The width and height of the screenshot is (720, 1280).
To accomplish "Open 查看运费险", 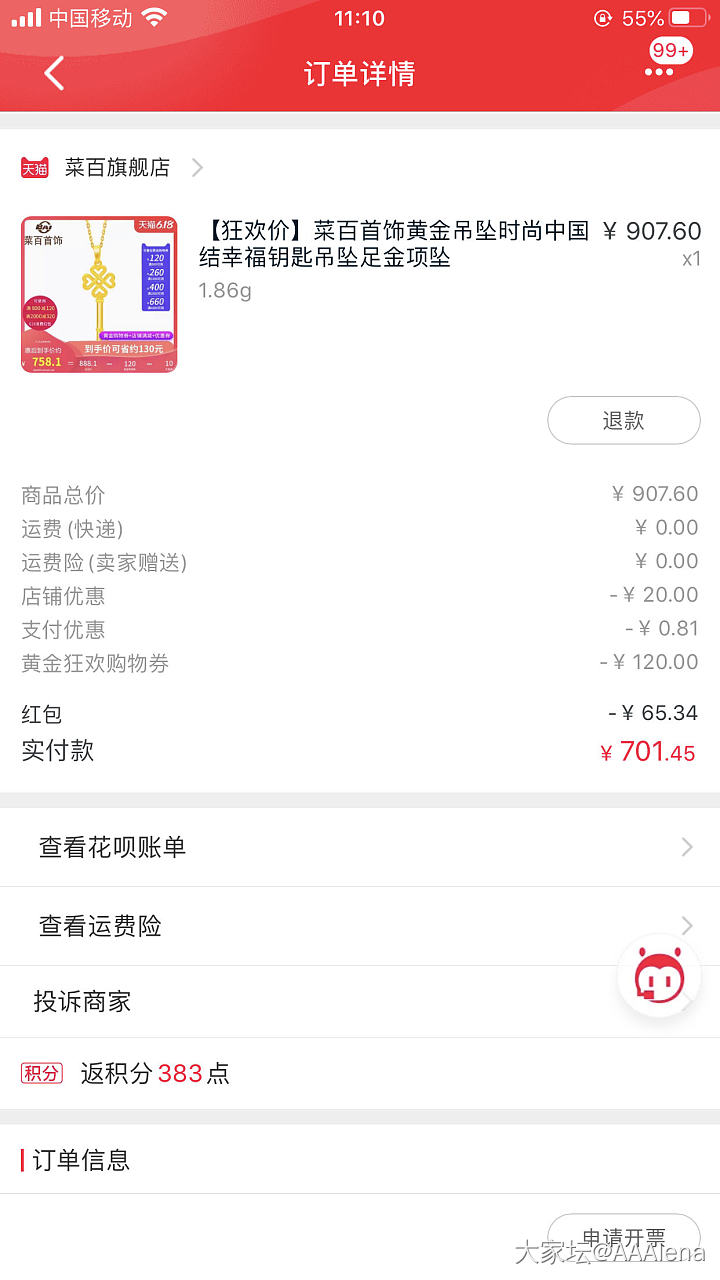I will [360, 926].
